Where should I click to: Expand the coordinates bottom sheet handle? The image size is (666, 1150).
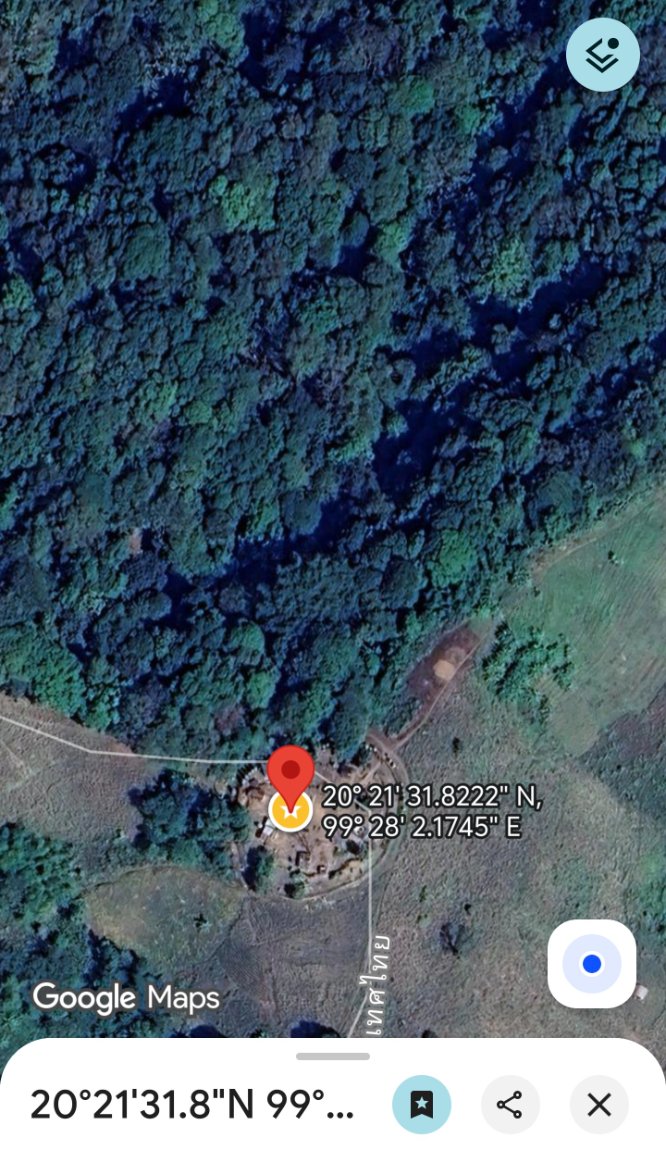click(x=333, y=1056)
